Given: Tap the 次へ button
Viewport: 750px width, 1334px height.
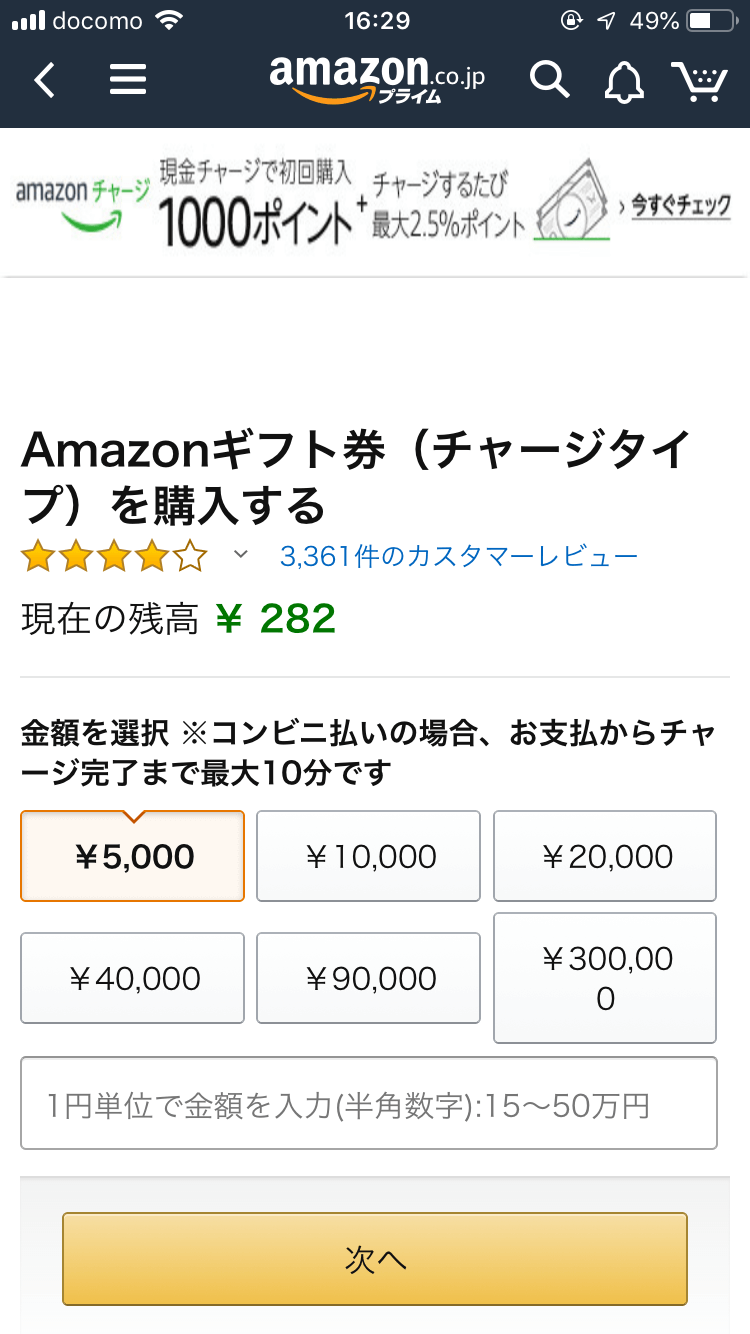Looking at the screenshot, I should [x=375, y=1259].
